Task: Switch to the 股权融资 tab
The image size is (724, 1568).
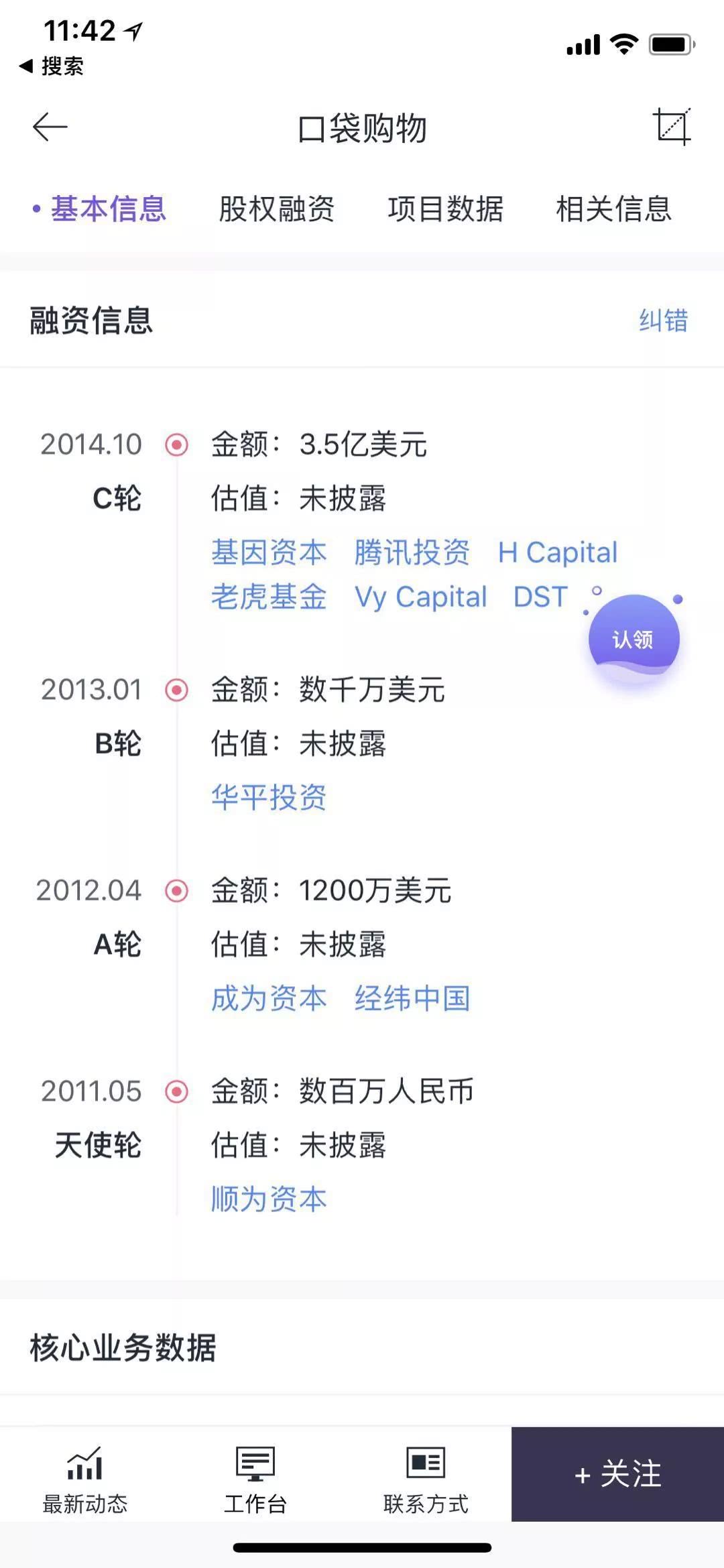Action: [x=278, y=210]
